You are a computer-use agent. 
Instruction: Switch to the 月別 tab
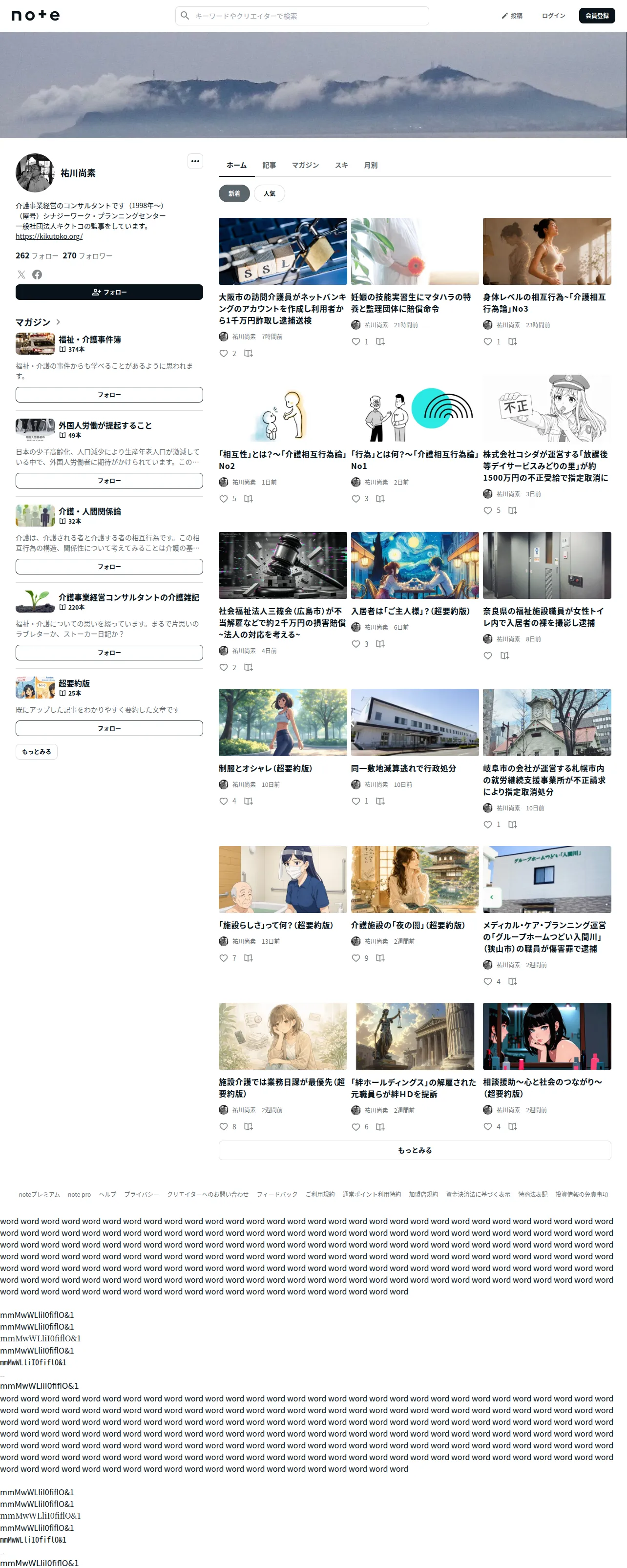371,166
